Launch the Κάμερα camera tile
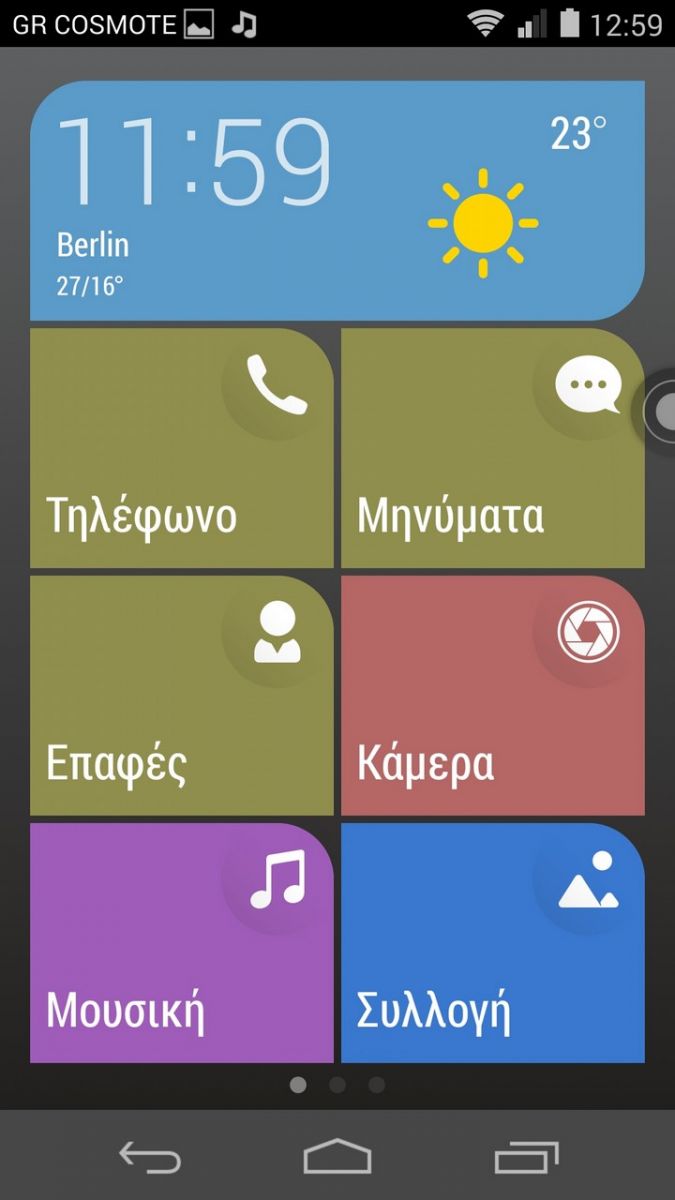 click(x=493, y=696)
